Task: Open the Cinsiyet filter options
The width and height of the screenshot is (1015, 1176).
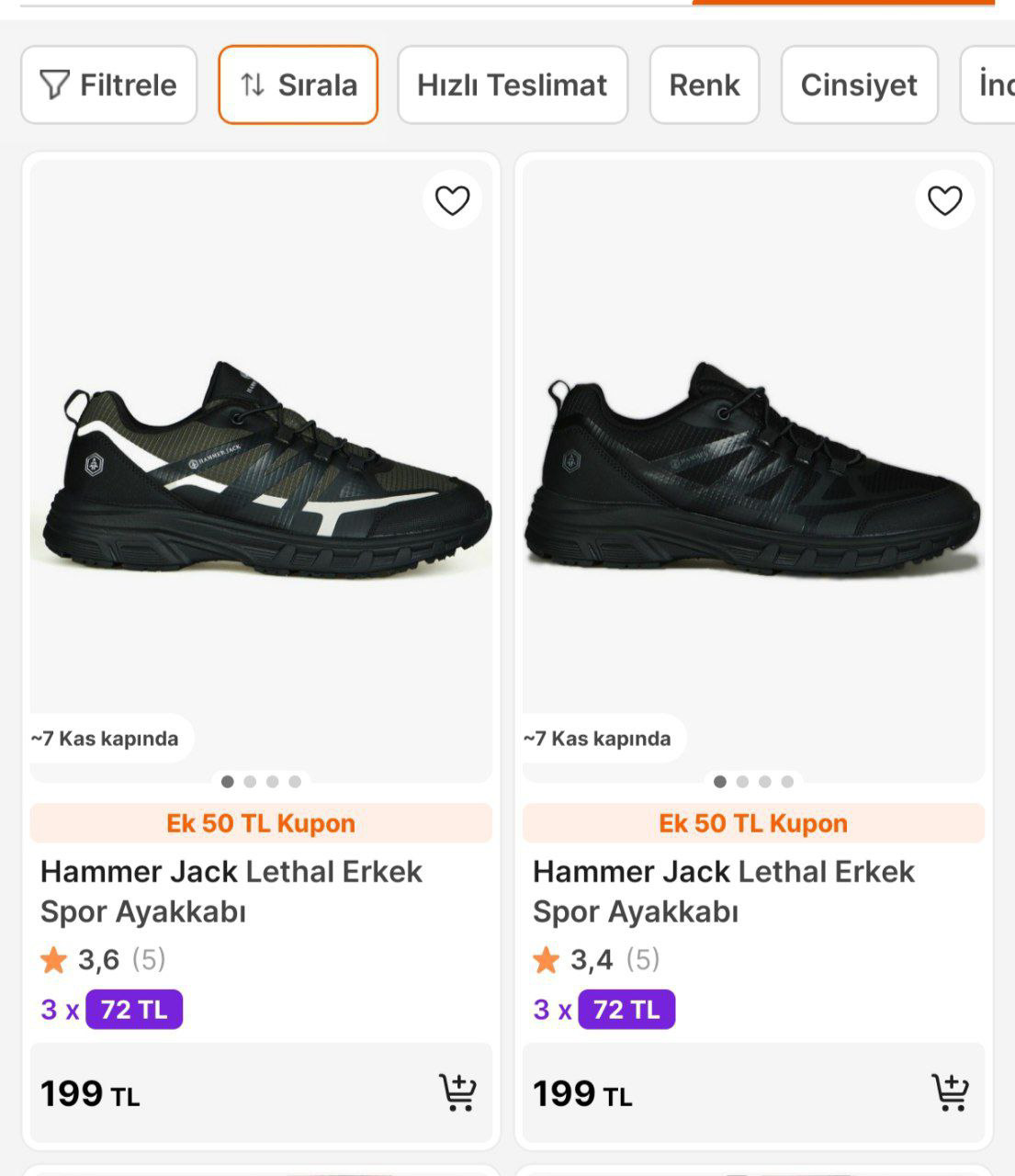Action: click(858, 85)
